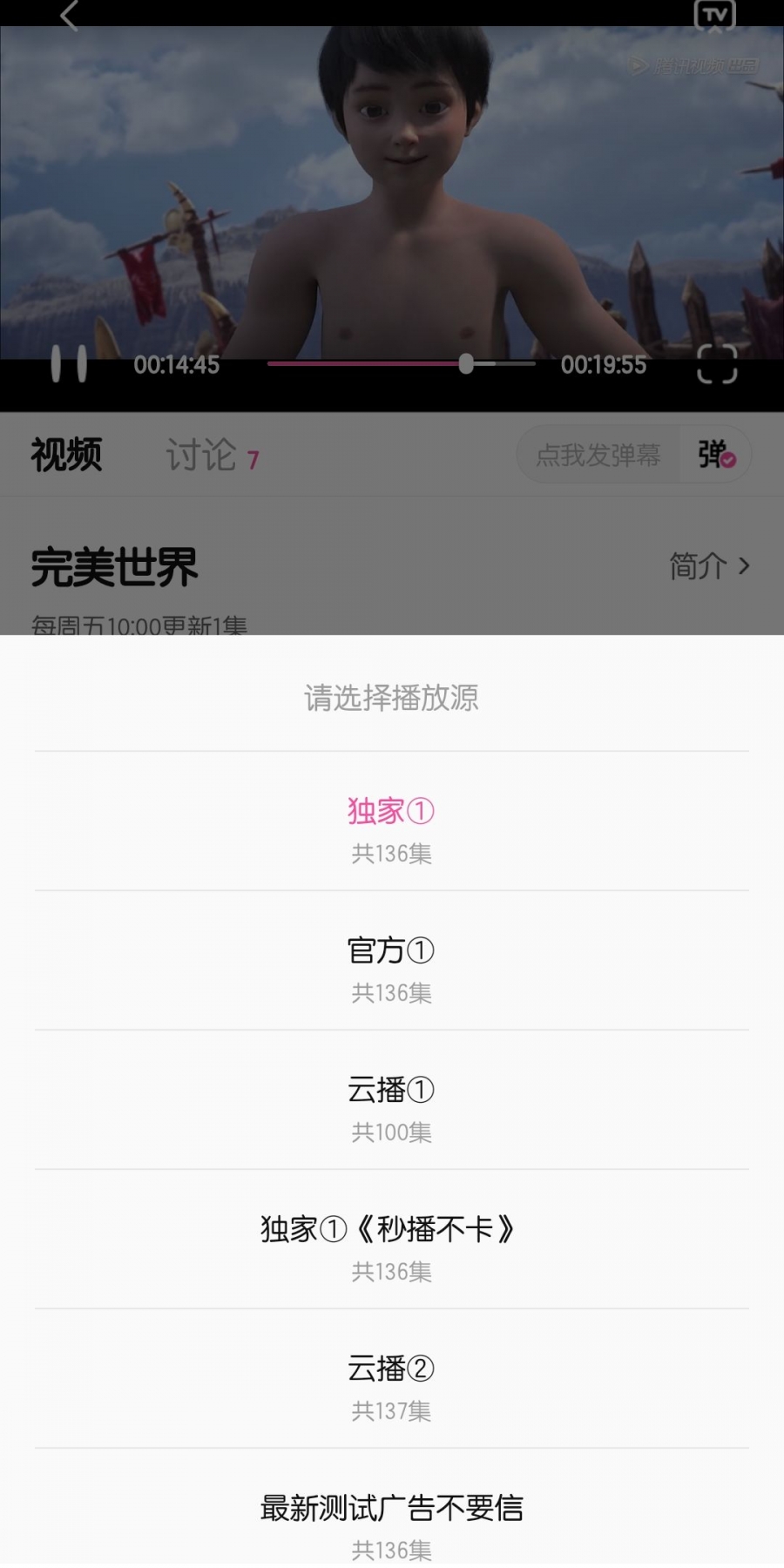Select 云播② with 137 episodes
Screen dimensions: 784x1568
pyautogui.click(x=391, y=1379)
